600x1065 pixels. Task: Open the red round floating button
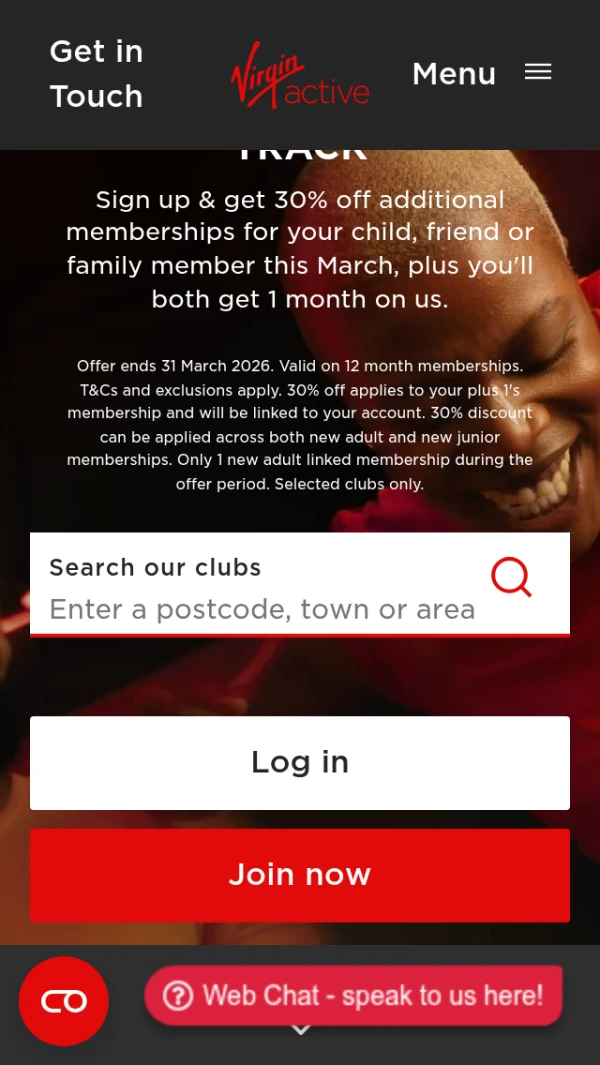click(x=64, y=1001)
